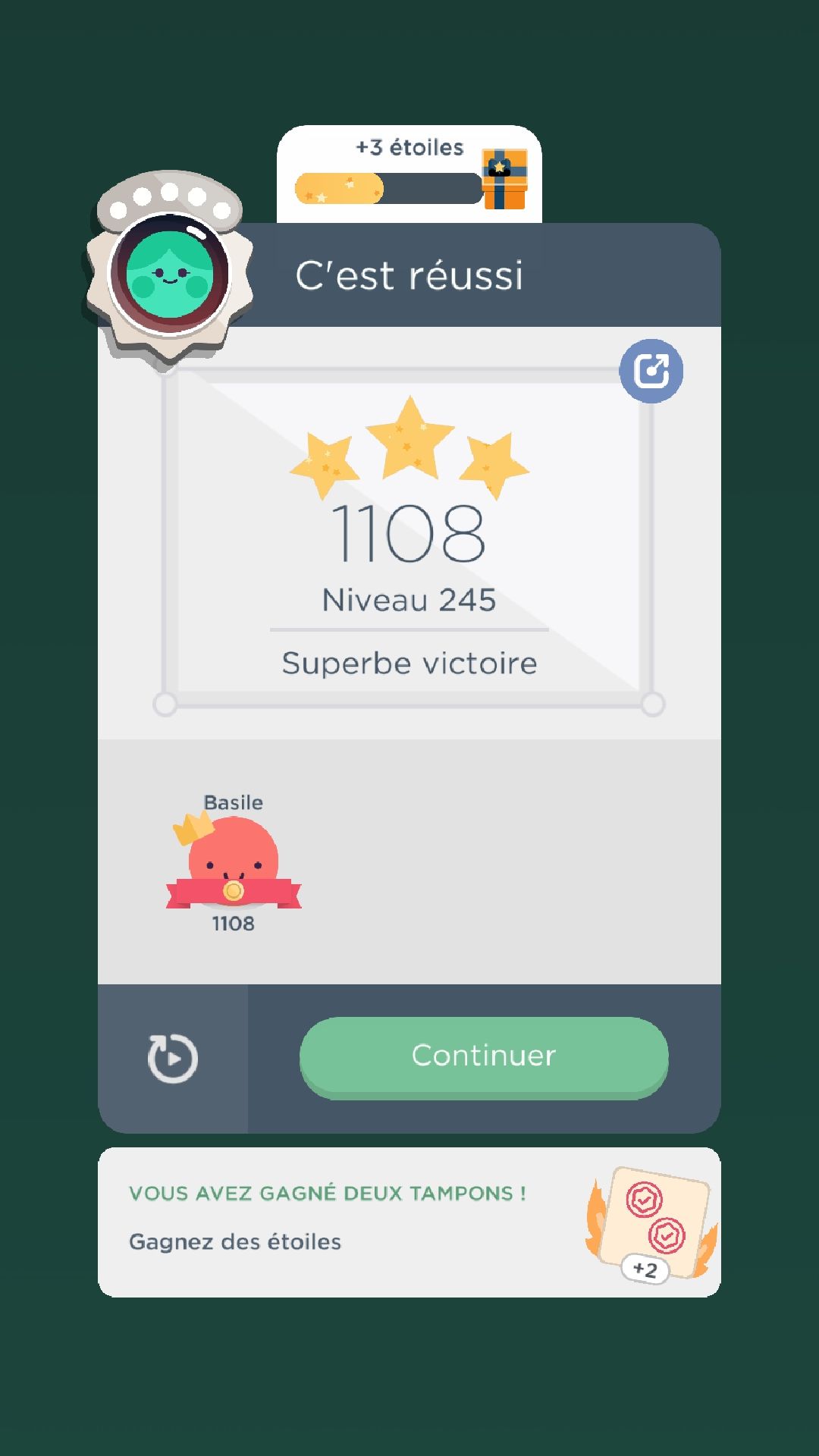This screenshot has width=819, height=1456.
Task: Replay the level with the replay icon
Action: click(x=173, y=1058)
